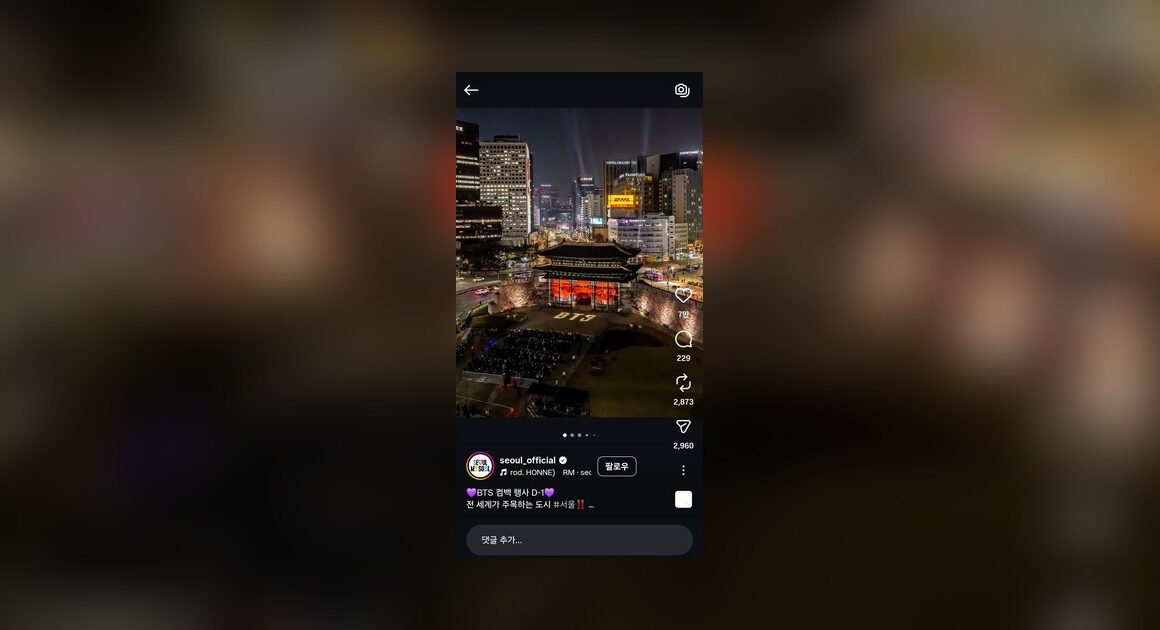Open the square audio thumbnail below the three-dot menu

pyautogui.click(x=683, y=499)
